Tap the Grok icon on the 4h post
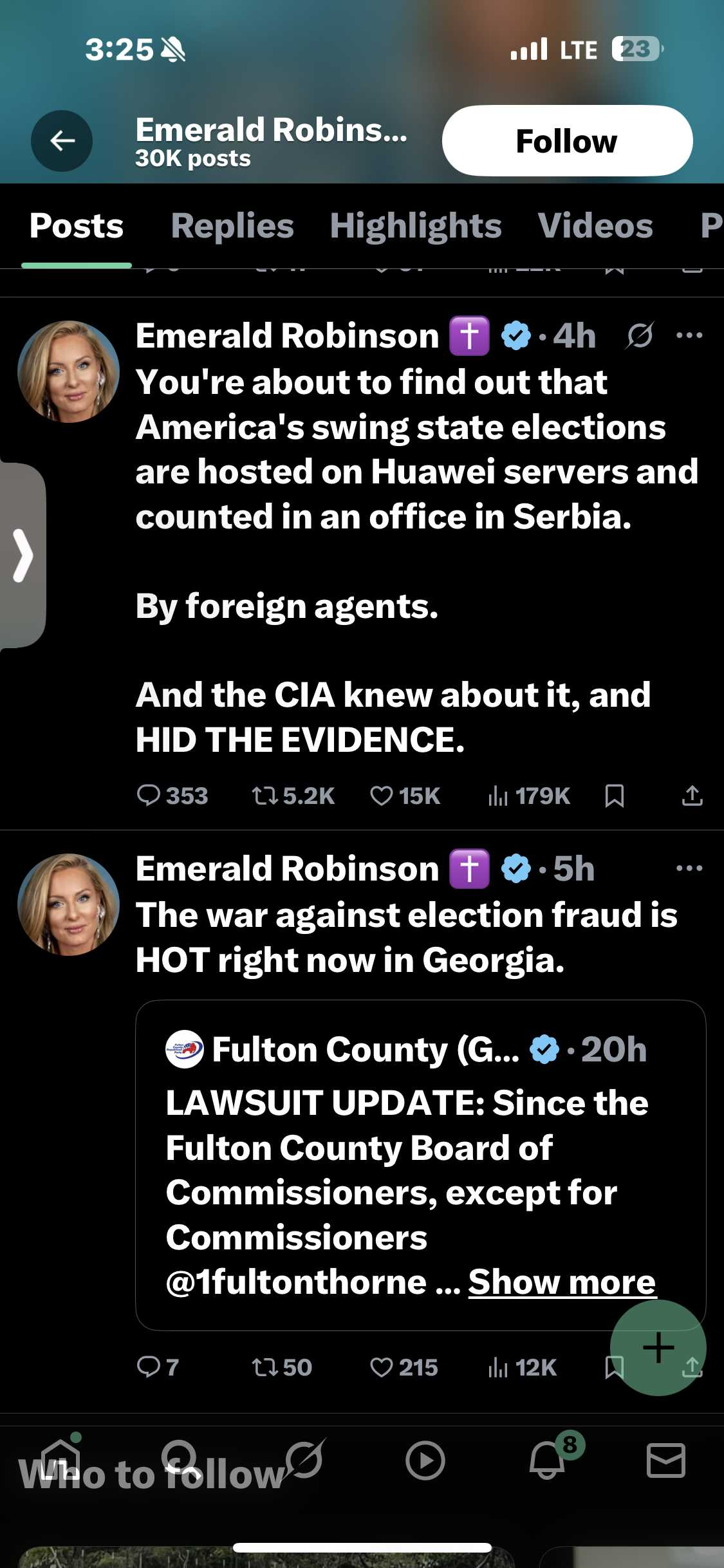 [639, 335]
